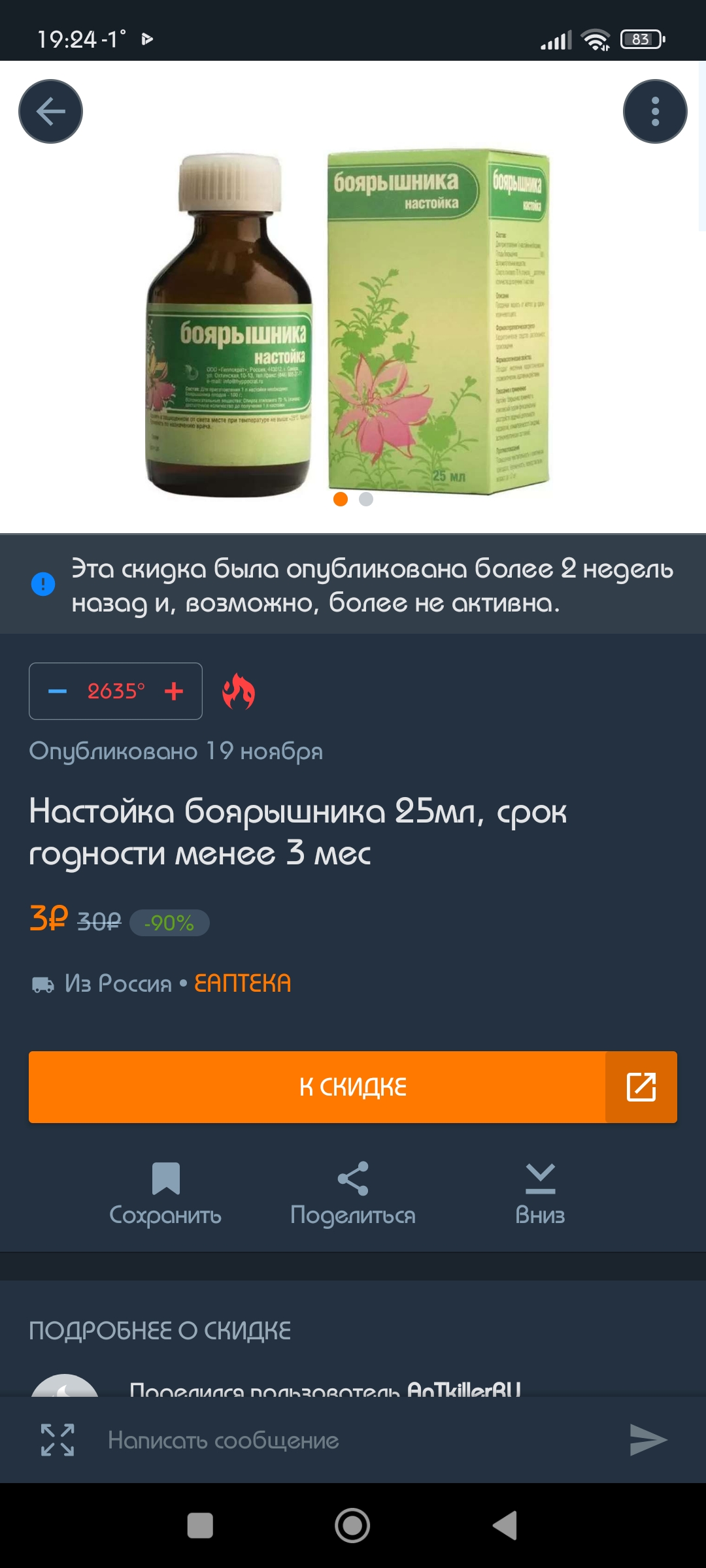
Task: Send the comment with the arrow icon
Action: (648, 1440)
